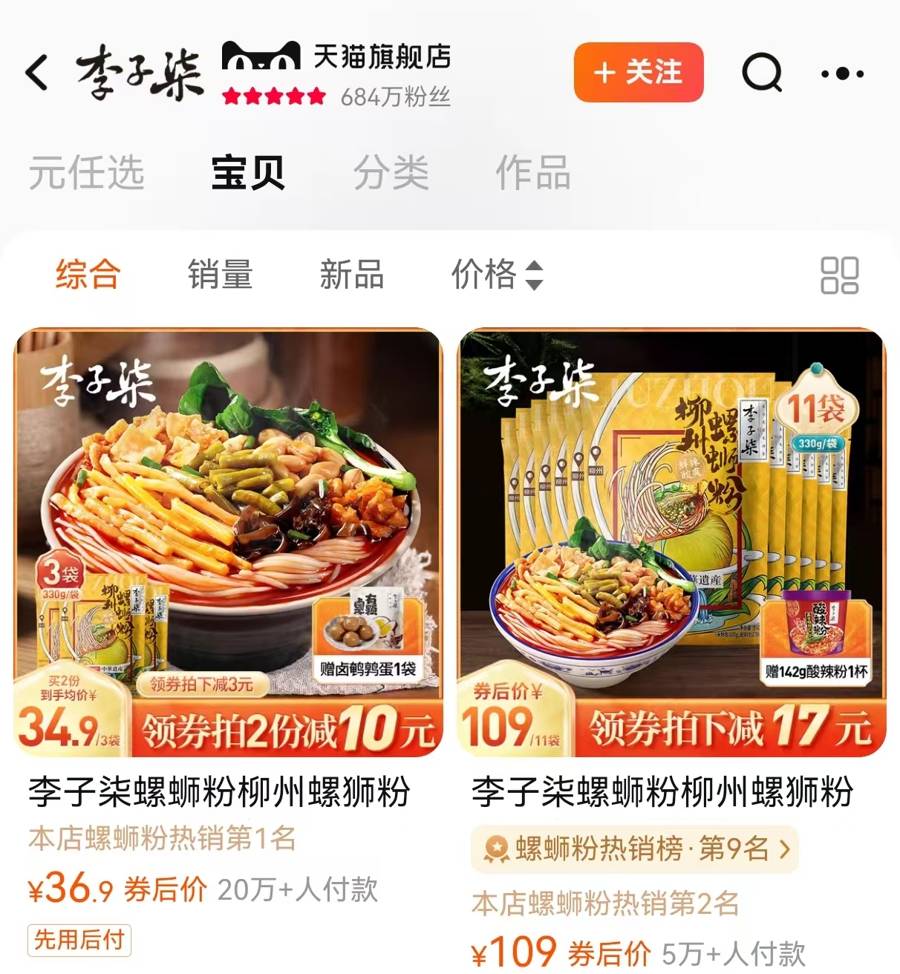This screenshot has width=900, height=974.
Task: Switch to the 作品 tab
Action: pos(533,173)
